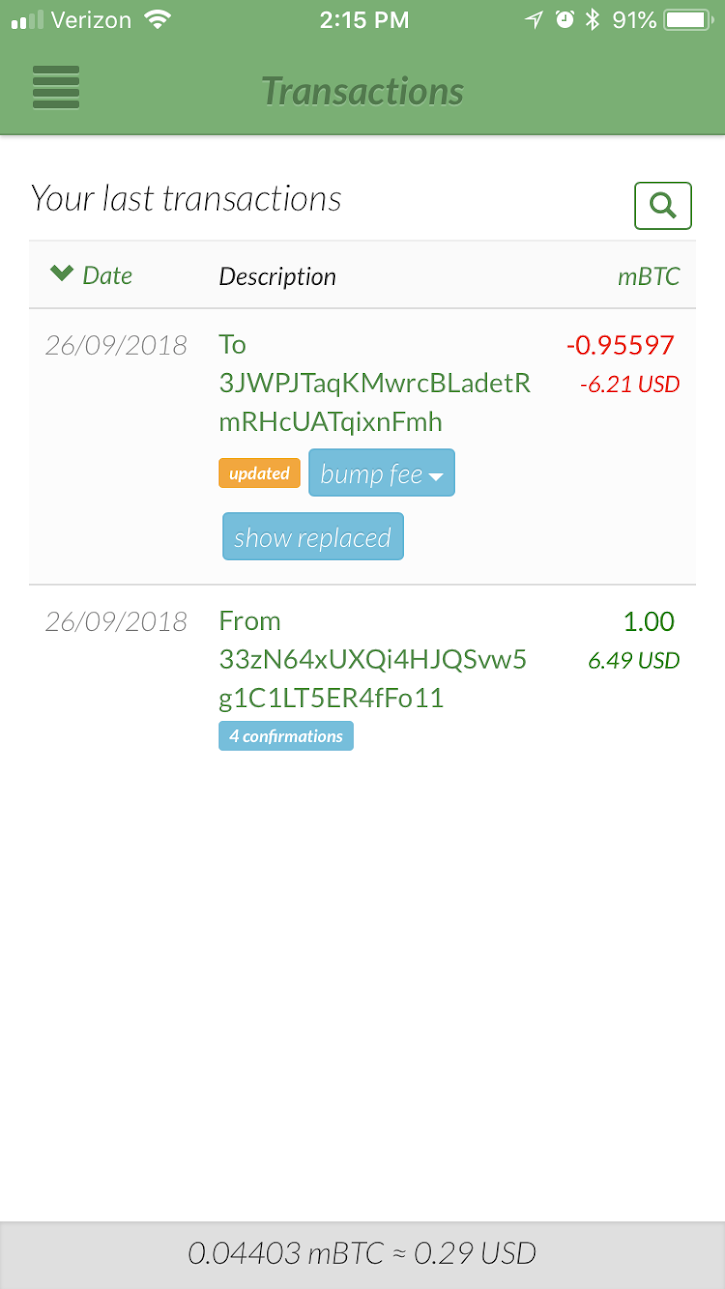Tap the show replaced button
Viewport: 725px width, 1289px height.
click(313, 537)
